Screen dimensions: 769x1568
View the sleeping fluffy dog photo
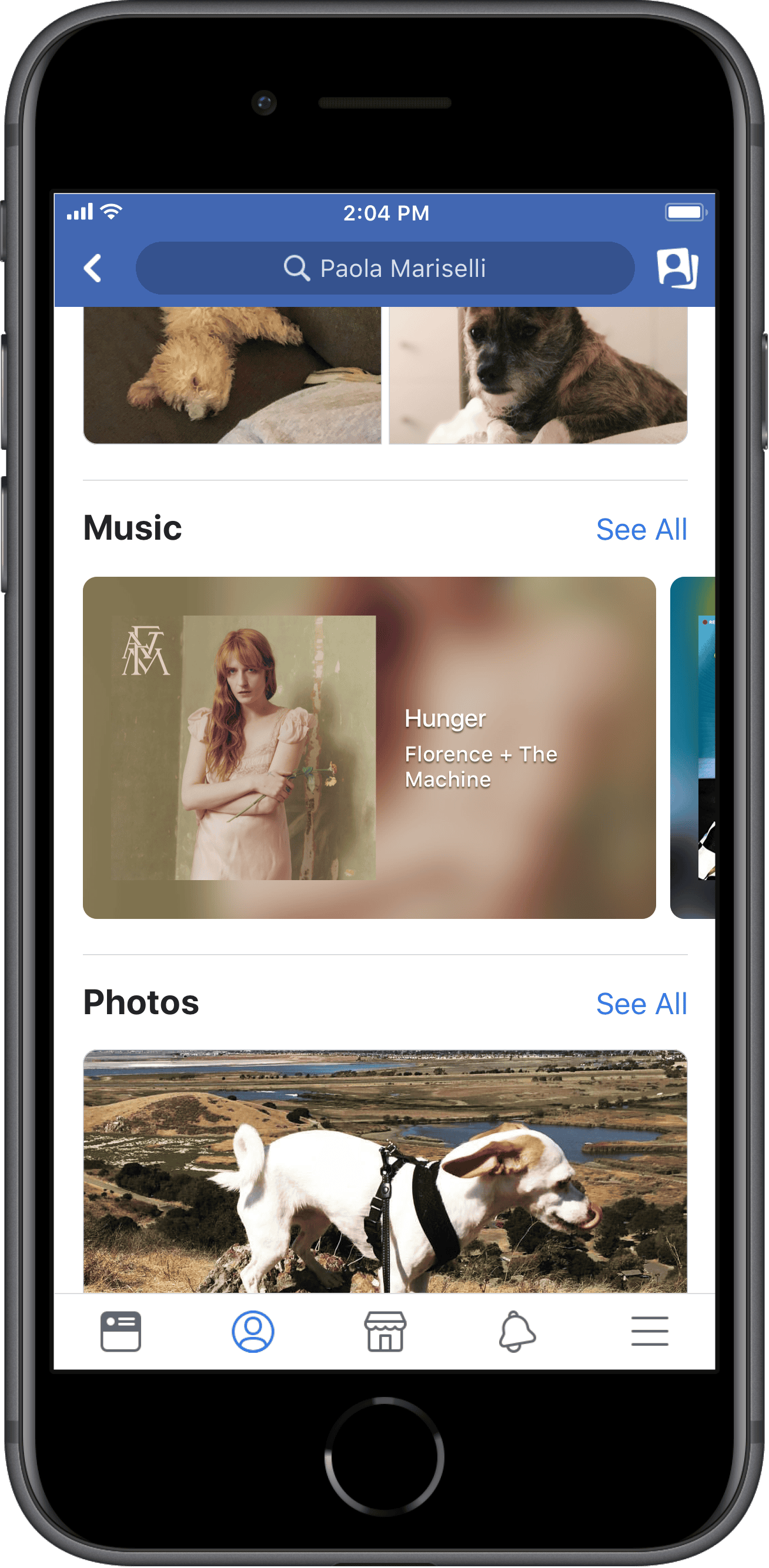(232, 375)
